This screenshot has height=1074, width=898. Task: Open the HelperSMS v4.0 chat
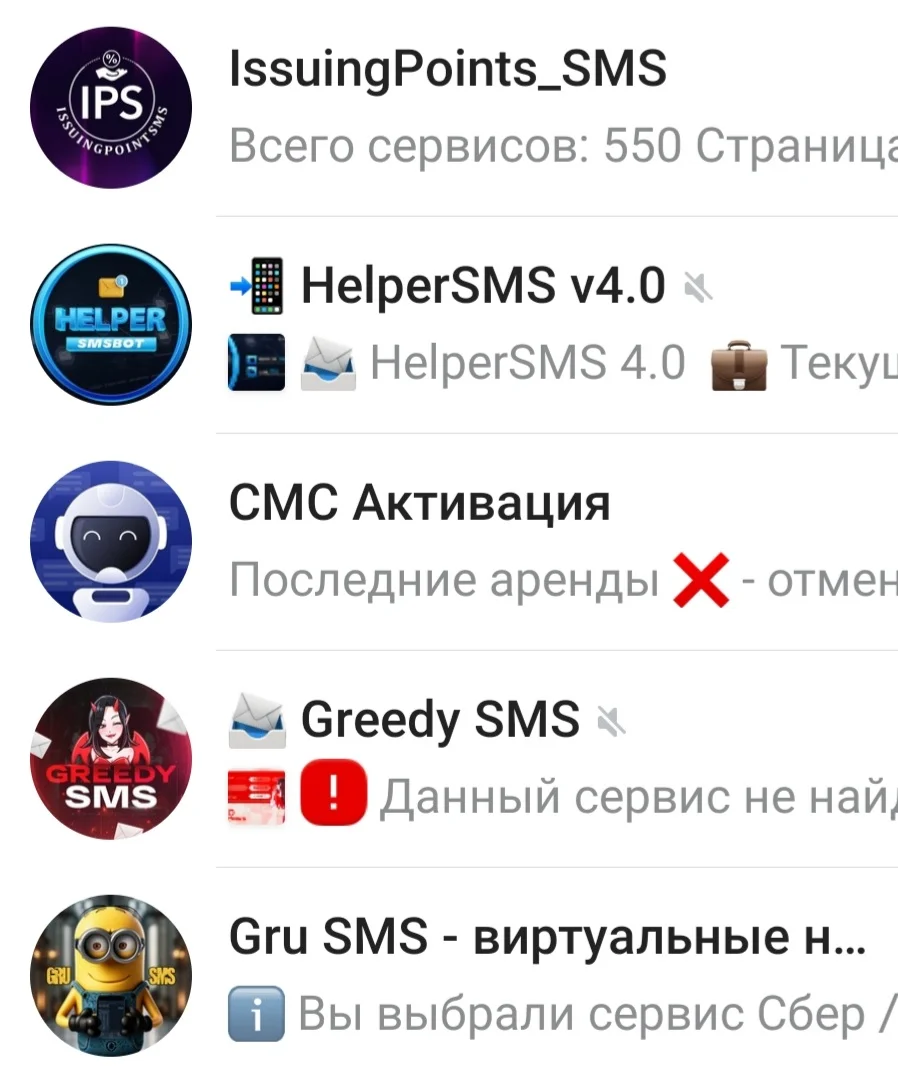[x=449, y=325]
